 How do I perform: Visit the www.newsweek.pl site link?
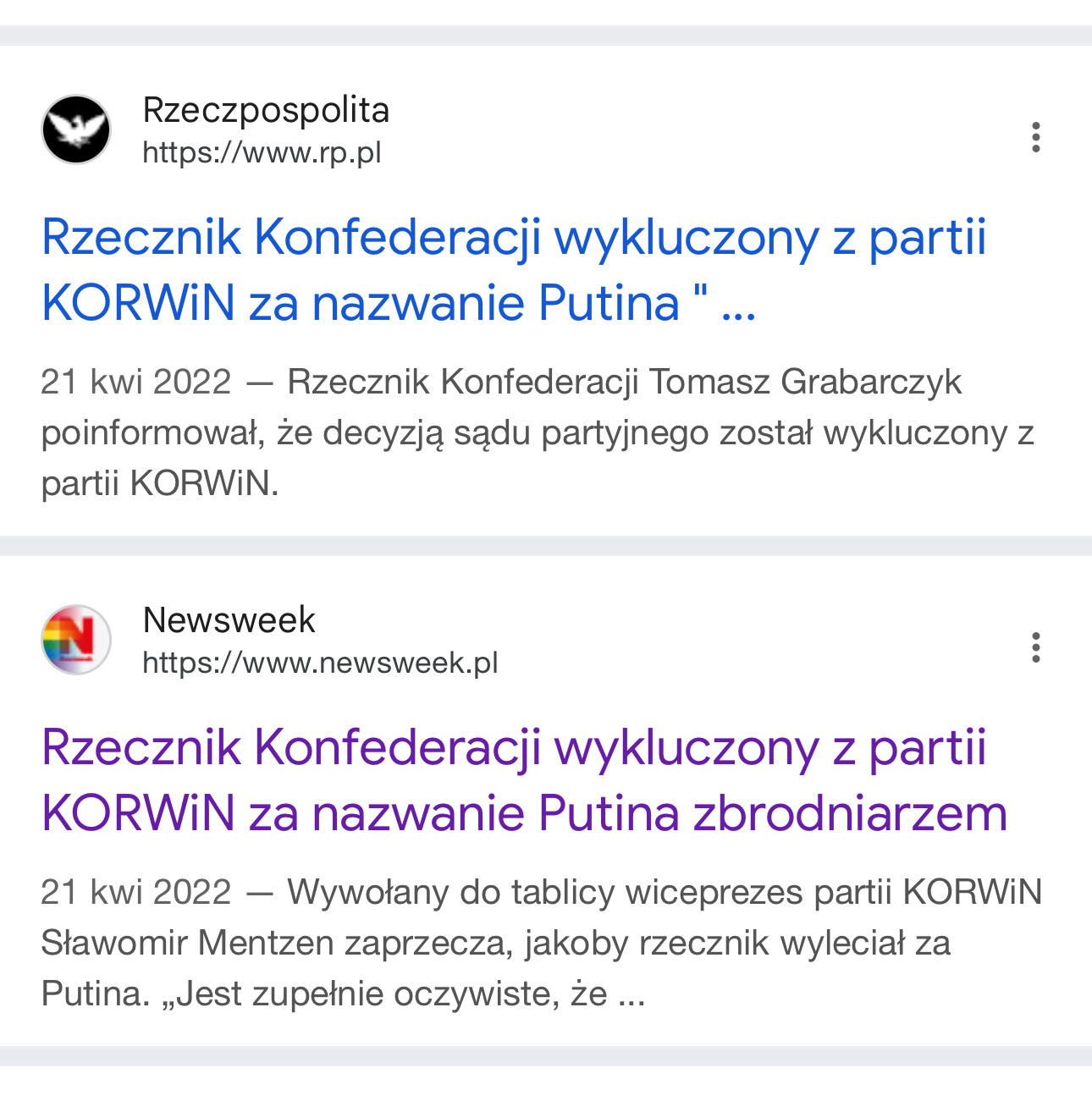pyautogui.click(x=320, y=663)
